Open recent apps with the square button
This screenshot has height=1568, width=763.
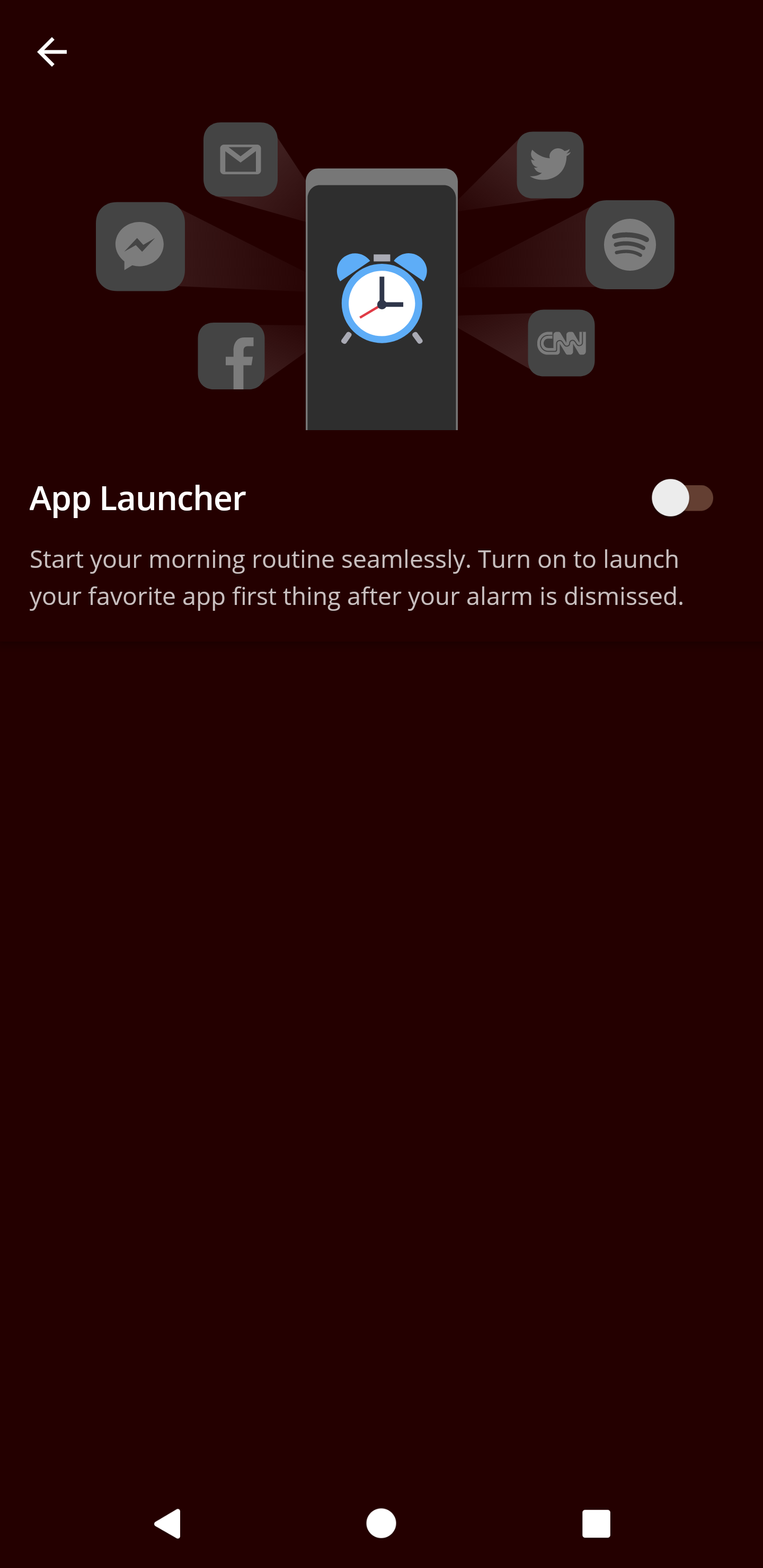pyautogui.click(x=595, y=1524)
